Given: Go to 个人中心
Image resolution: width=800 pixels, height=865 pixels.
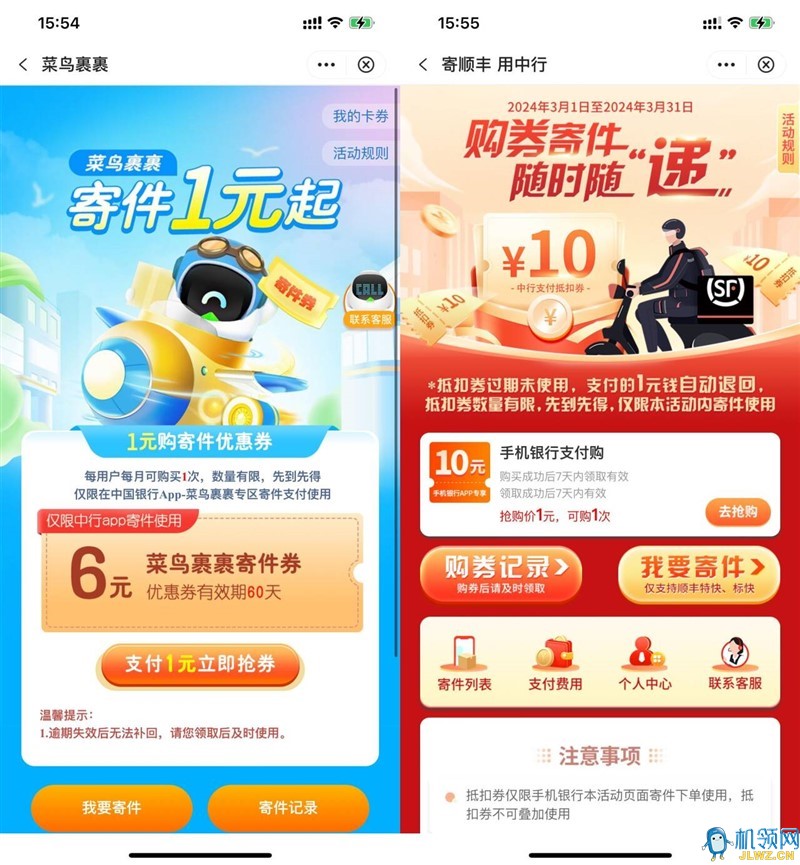Looking at the screenshot, I should point(644,665).
